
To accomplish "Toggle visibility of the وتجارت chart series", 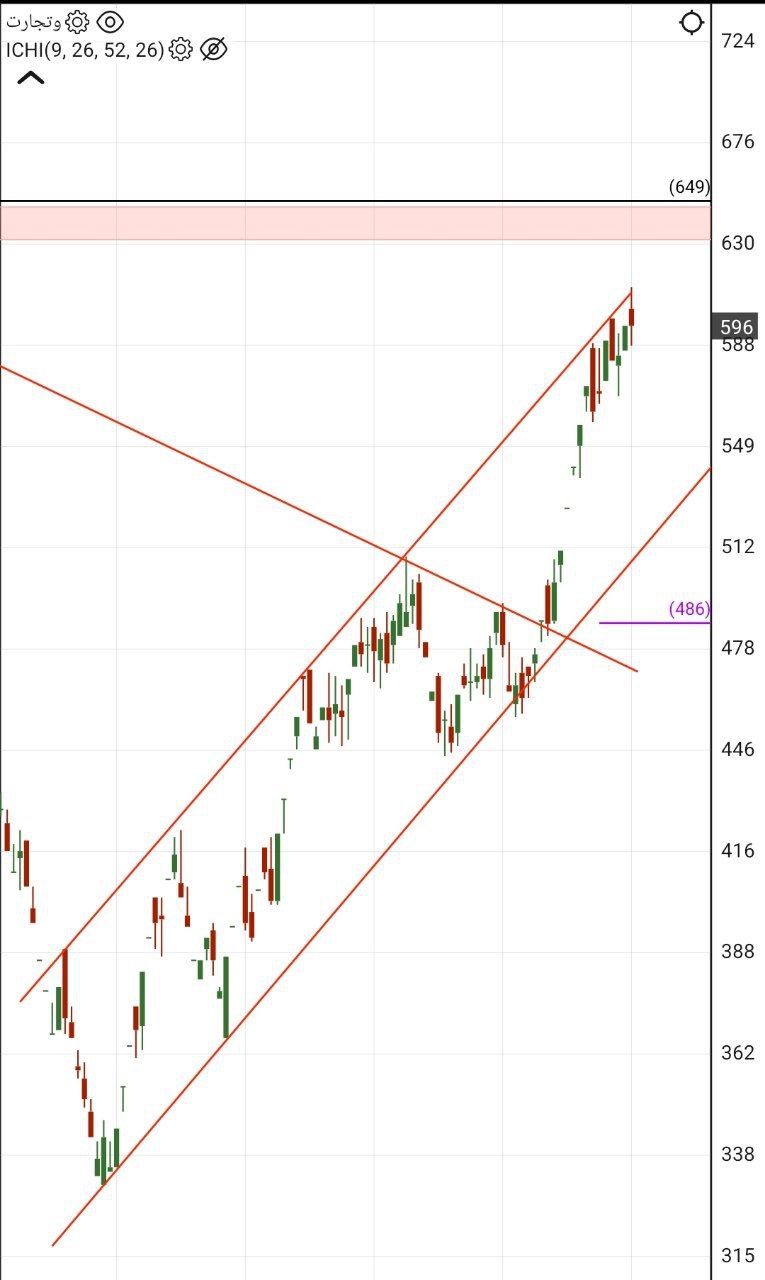I will pyautogui.click(x=110, y=24).
